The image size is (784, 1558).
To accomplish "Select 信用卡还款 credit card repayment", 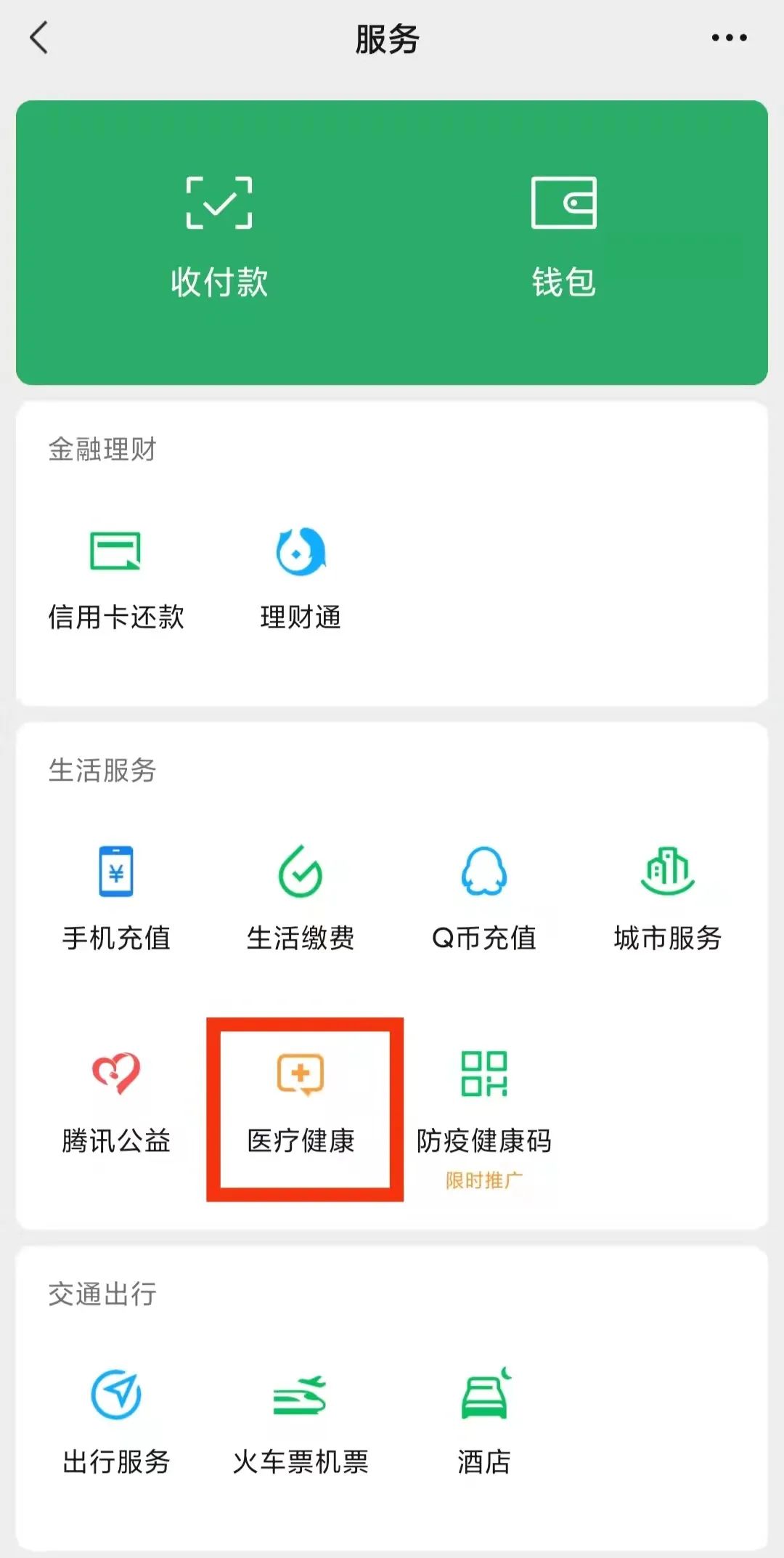I will click(x=116, y=577).
